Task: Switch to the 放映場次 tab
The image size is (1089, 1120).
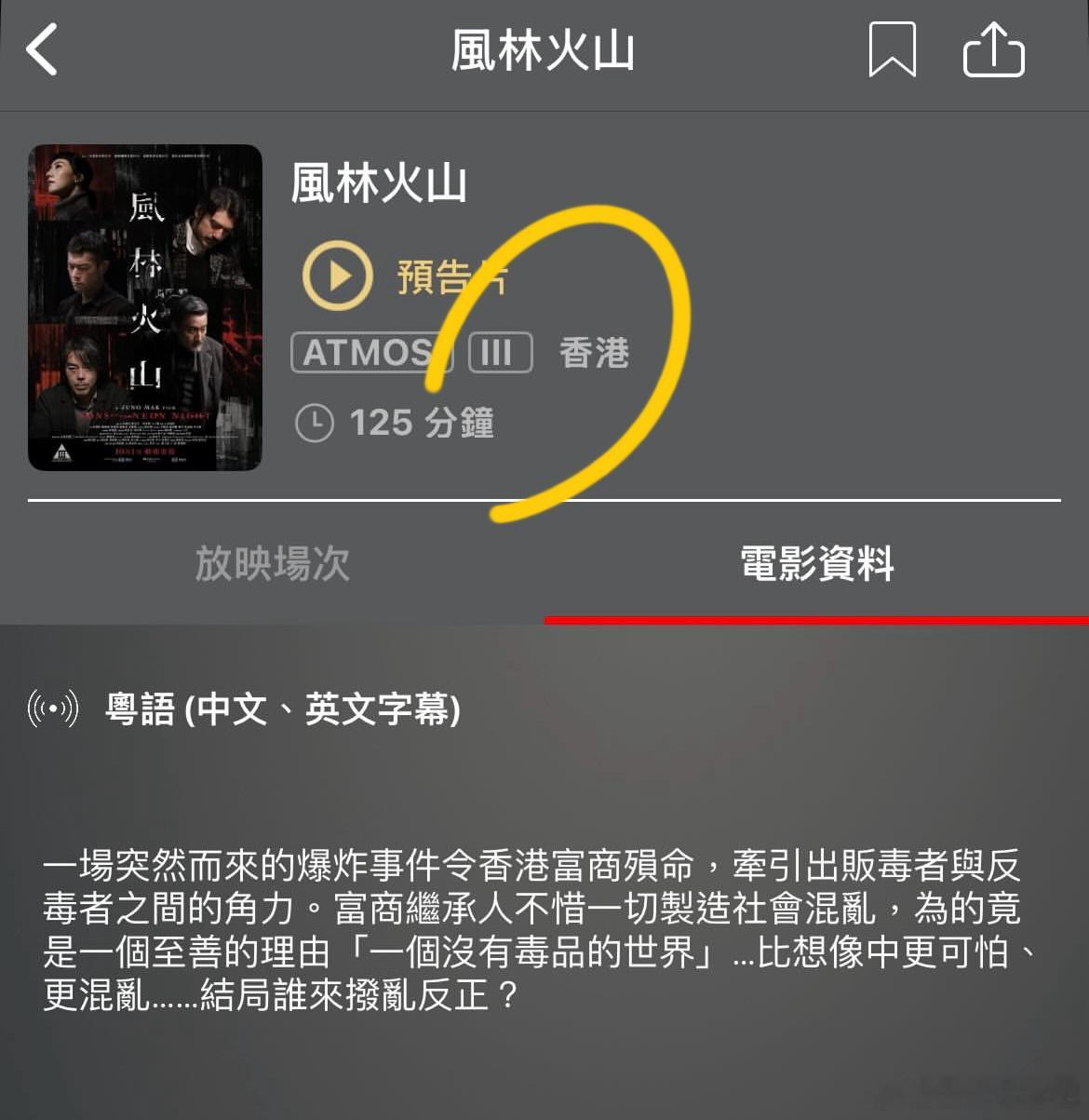Action: pyautogui.click(x=272, y=564)
